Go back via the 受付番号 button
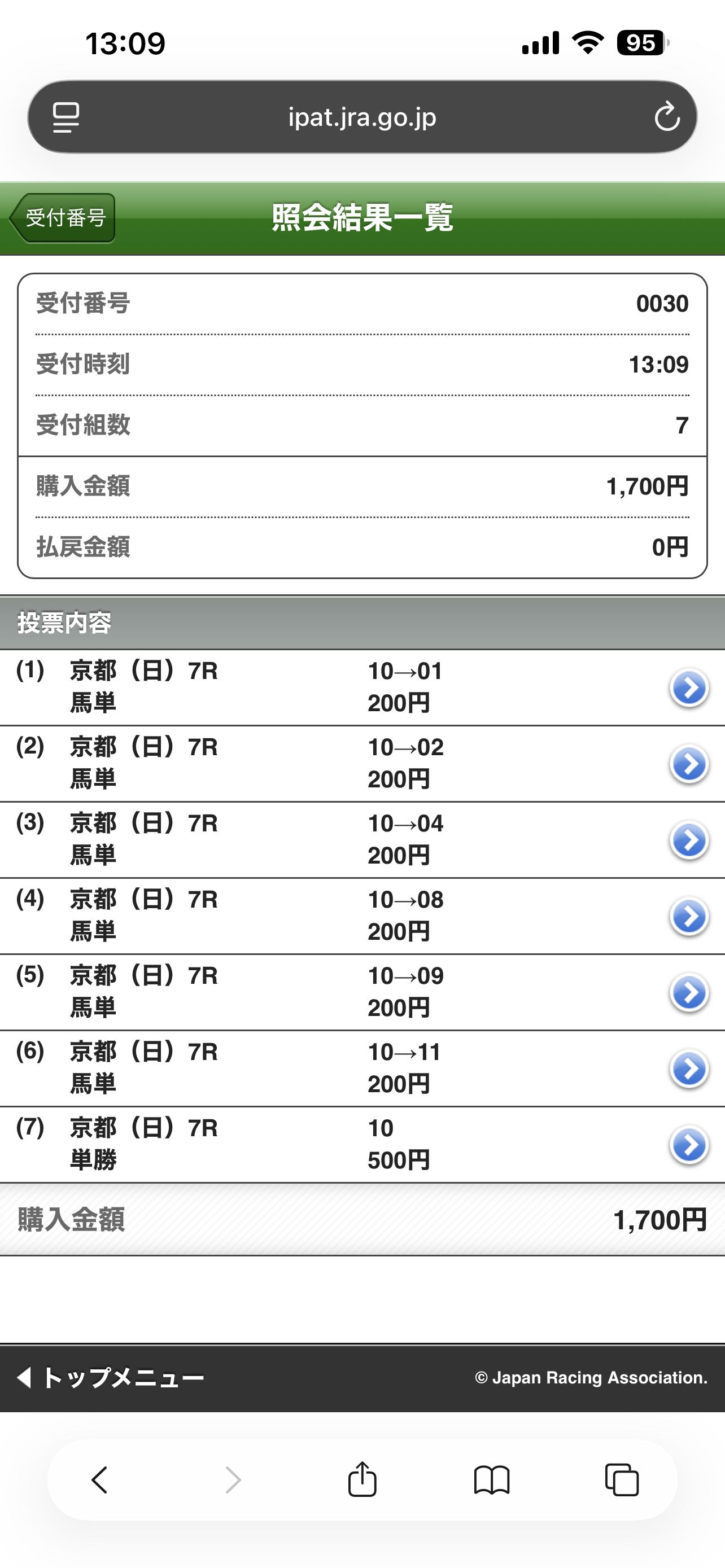 point(63,218)
